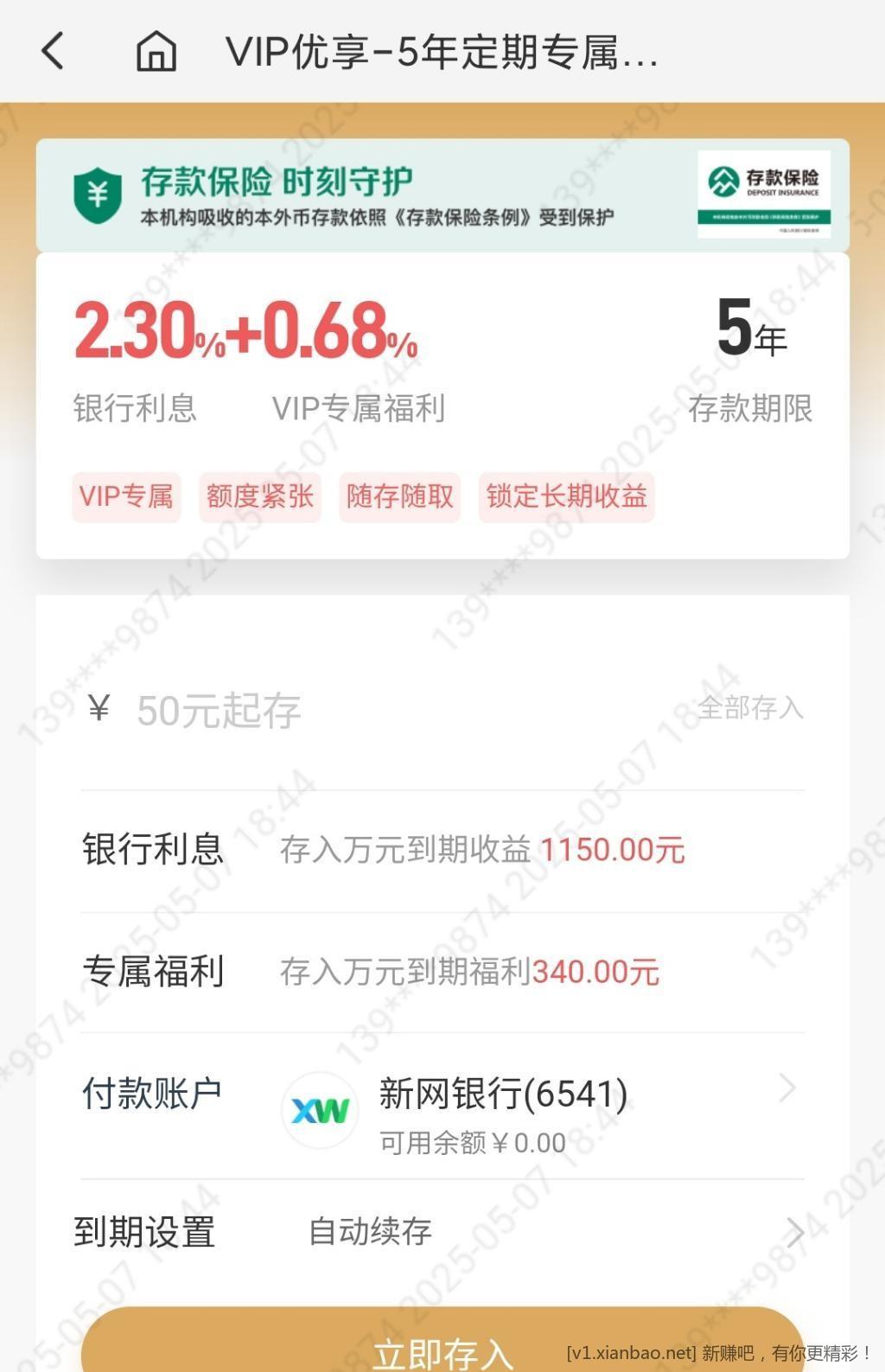885x1372 pixels.
Task: Open the 存款保险 时刻守护 banner
Action: click(442, 195)
